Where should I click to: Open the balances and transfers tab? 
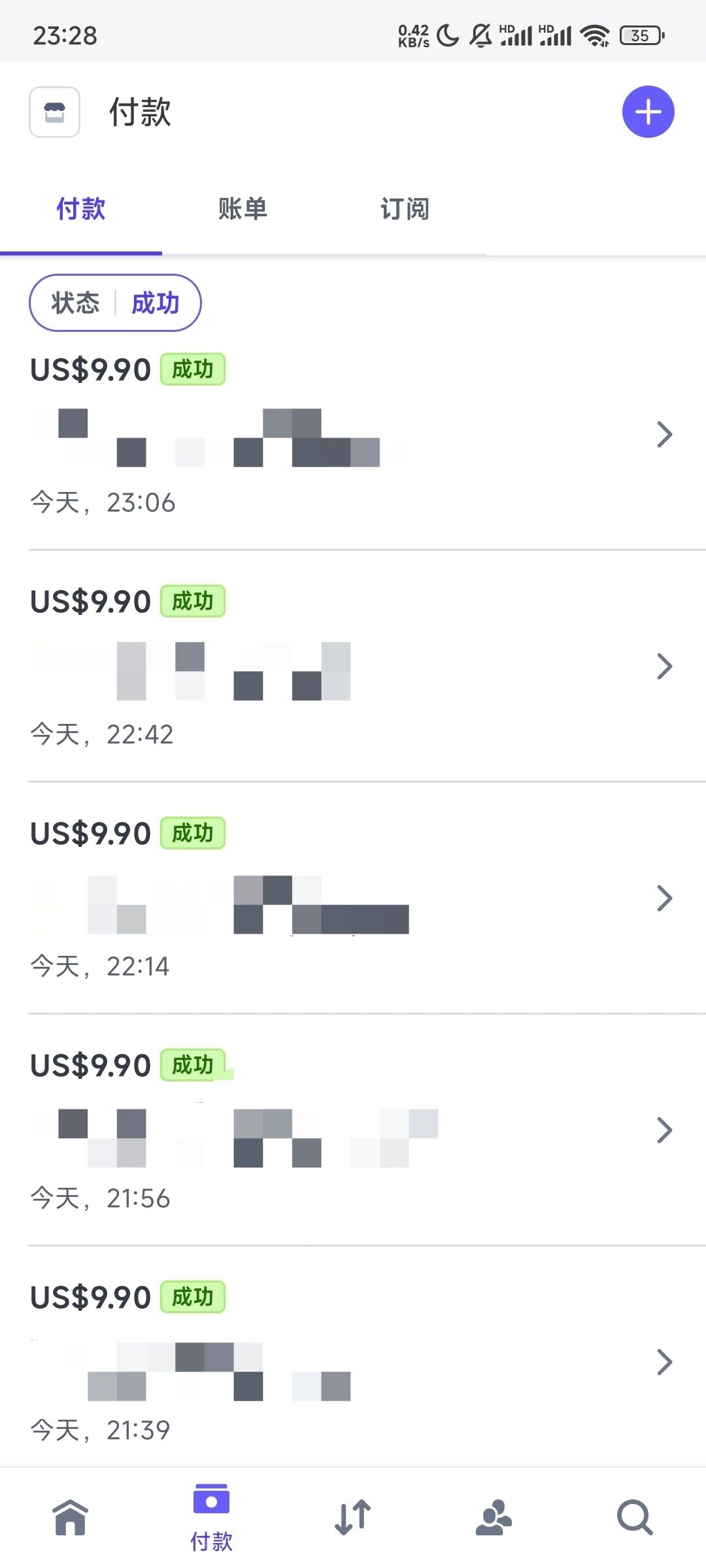pyautogui.click(x=353, y=1517)
